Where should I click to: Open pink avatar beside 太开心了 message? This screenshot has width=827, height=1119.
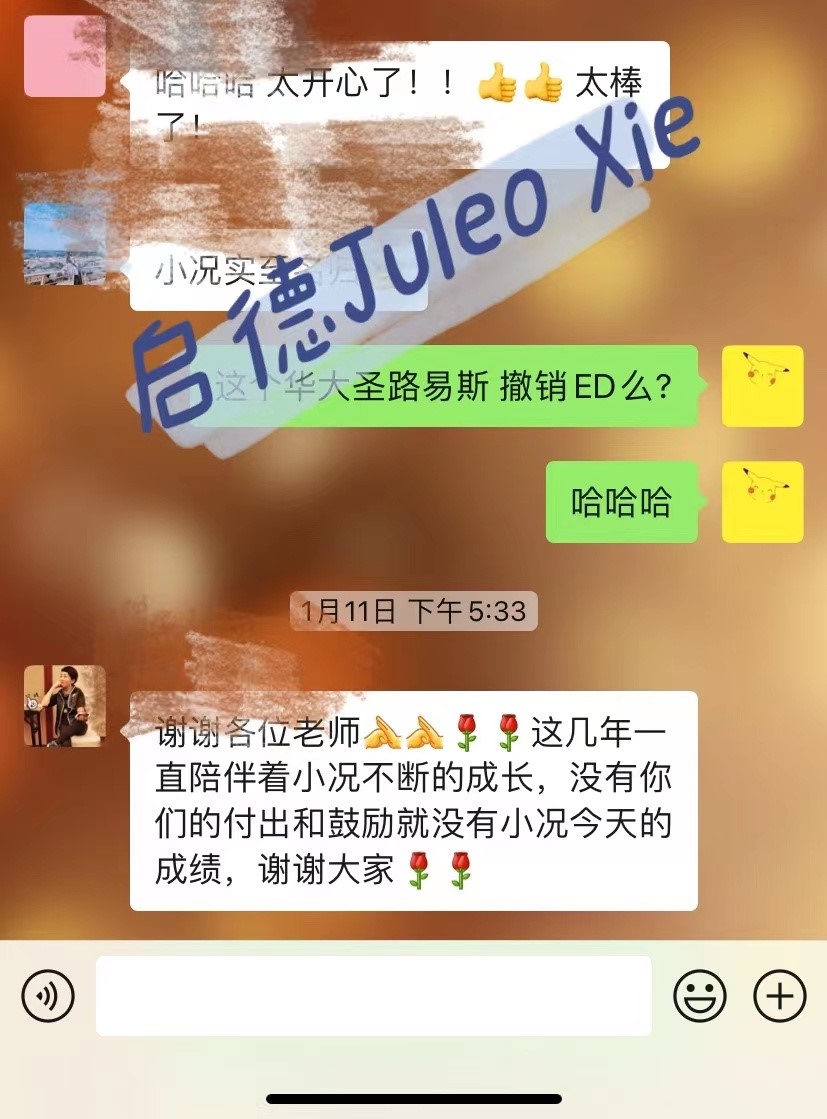65,56
